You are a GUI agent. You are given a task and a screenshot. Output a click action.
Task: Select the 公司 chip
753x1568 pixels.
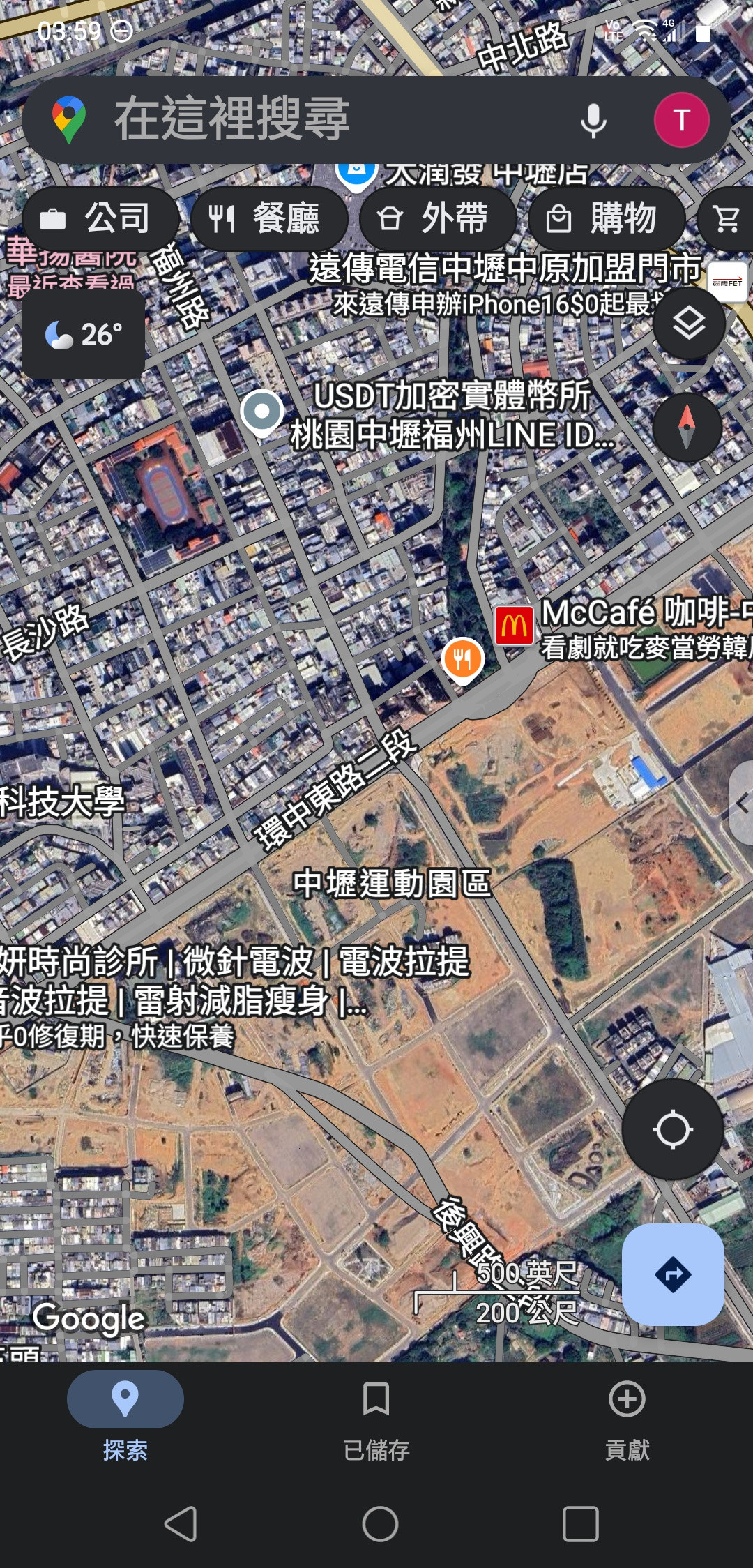(100, 218)
